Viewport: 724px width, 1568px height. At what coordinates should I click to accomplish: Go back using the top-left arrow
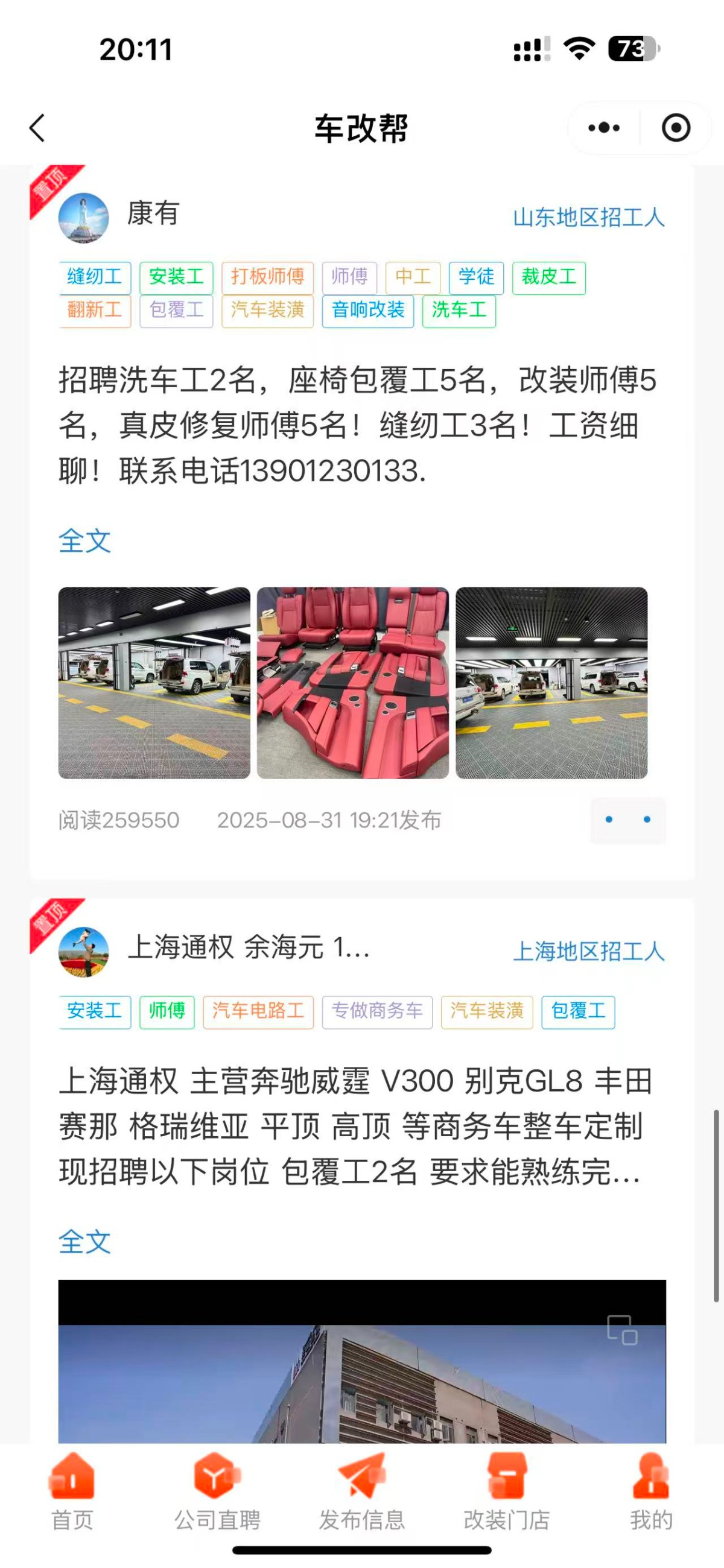38,128
